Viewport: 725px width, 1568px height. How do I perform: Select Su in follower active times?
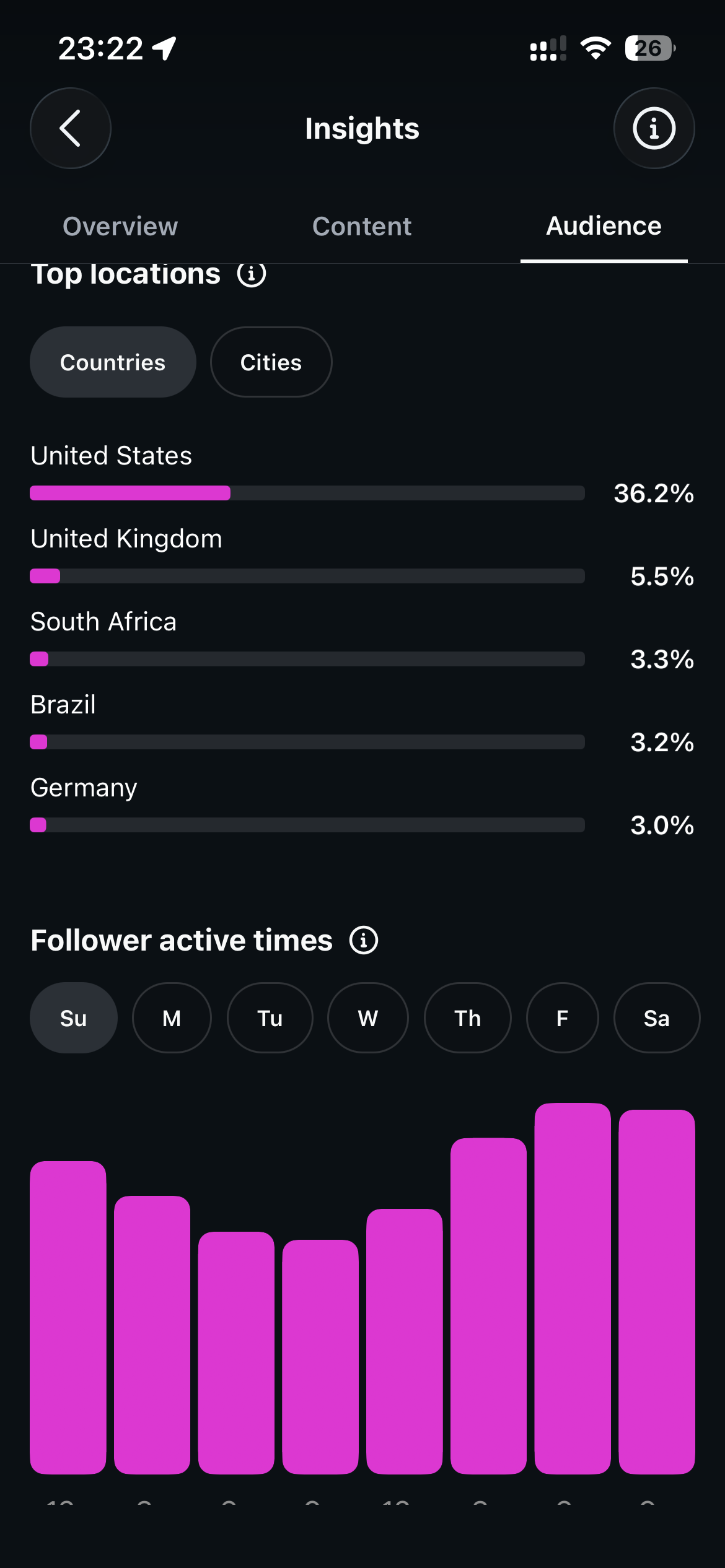point(74,1017)
